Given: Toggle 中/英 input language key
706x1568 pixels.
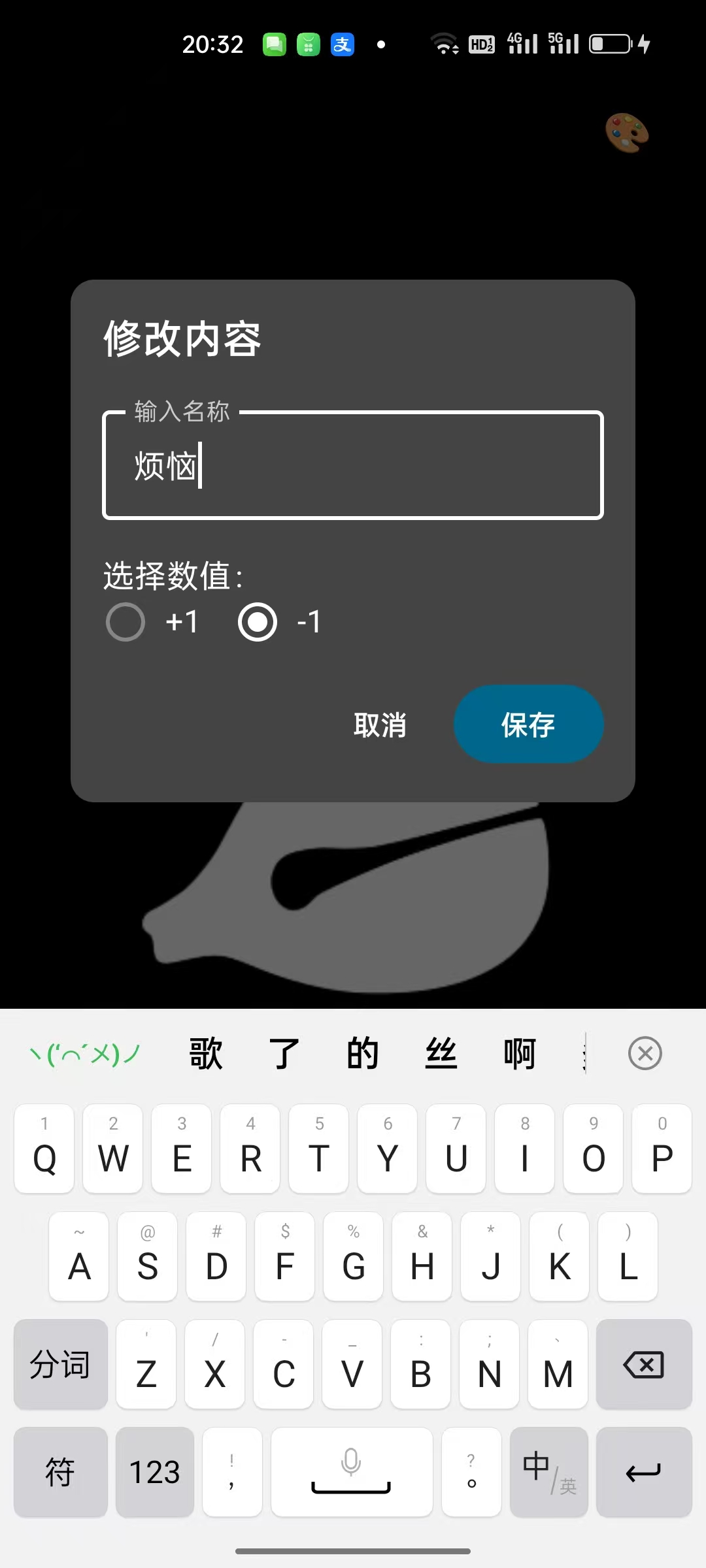Looking at the screenshot, I should point(549,1473).
